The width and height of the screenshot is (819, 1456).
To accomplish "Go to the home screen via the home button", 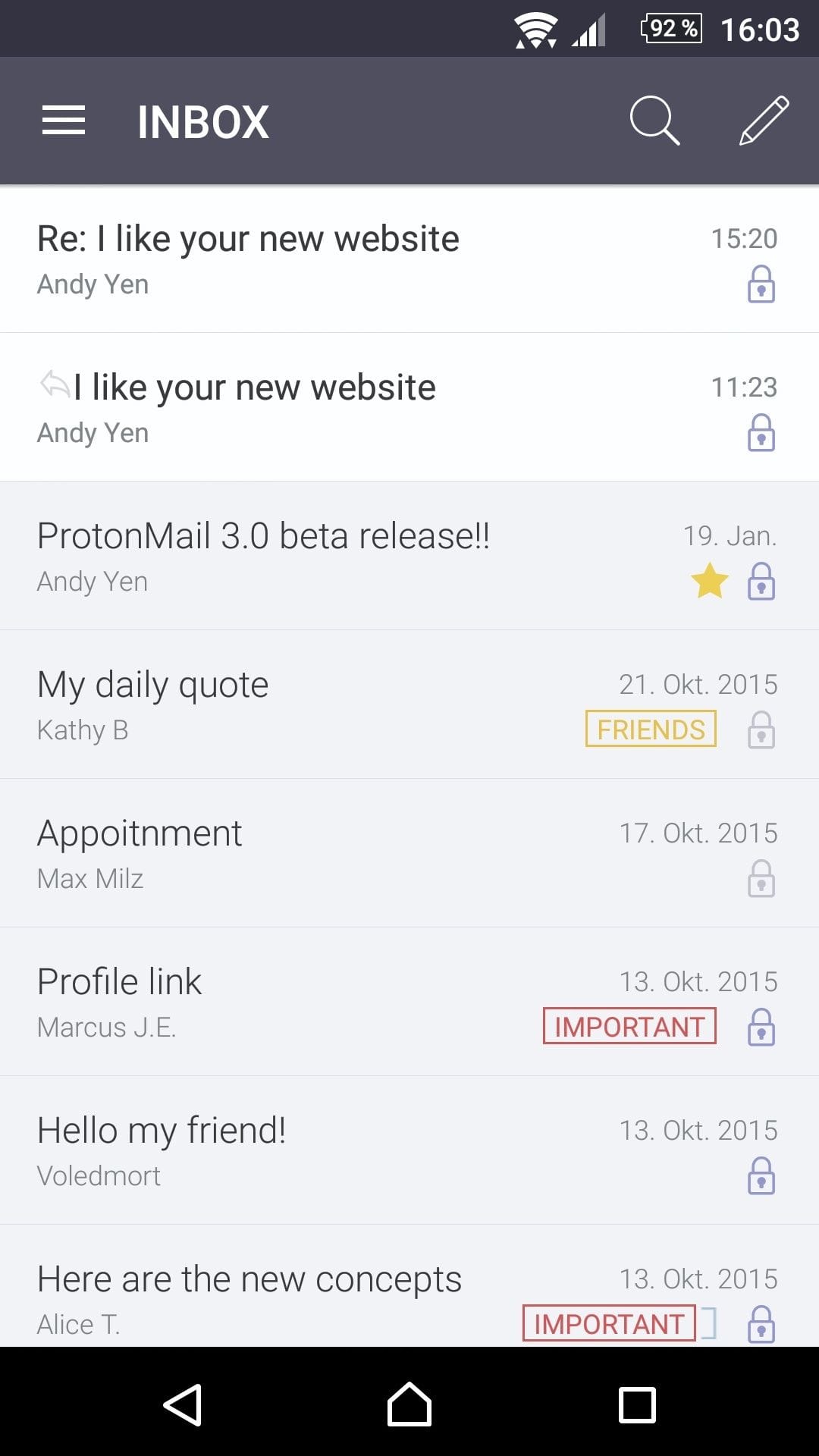I will coord(409,1404).
